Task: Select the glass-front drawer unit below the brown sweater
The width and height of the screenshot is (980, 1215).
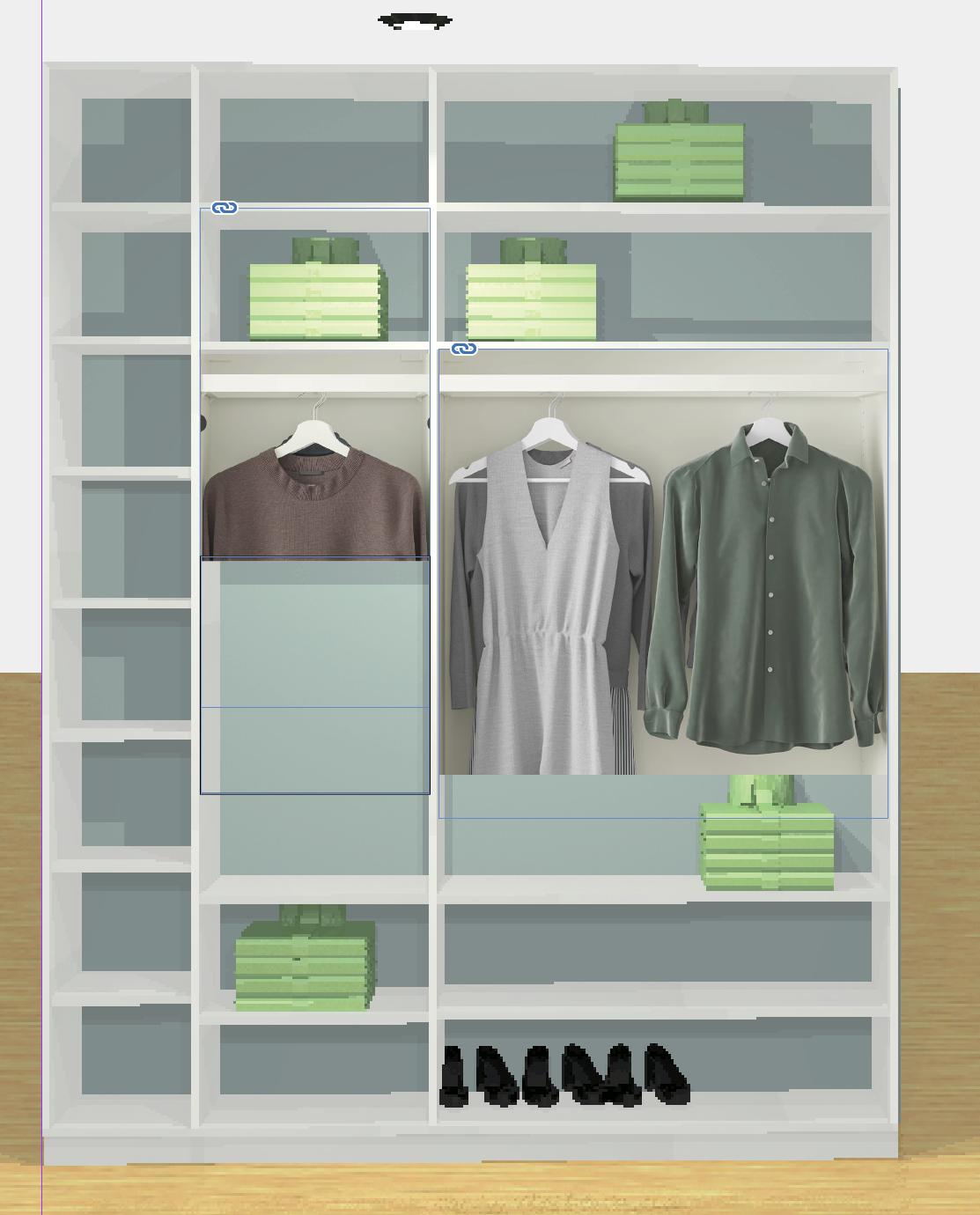Action: tap(314, 674)
